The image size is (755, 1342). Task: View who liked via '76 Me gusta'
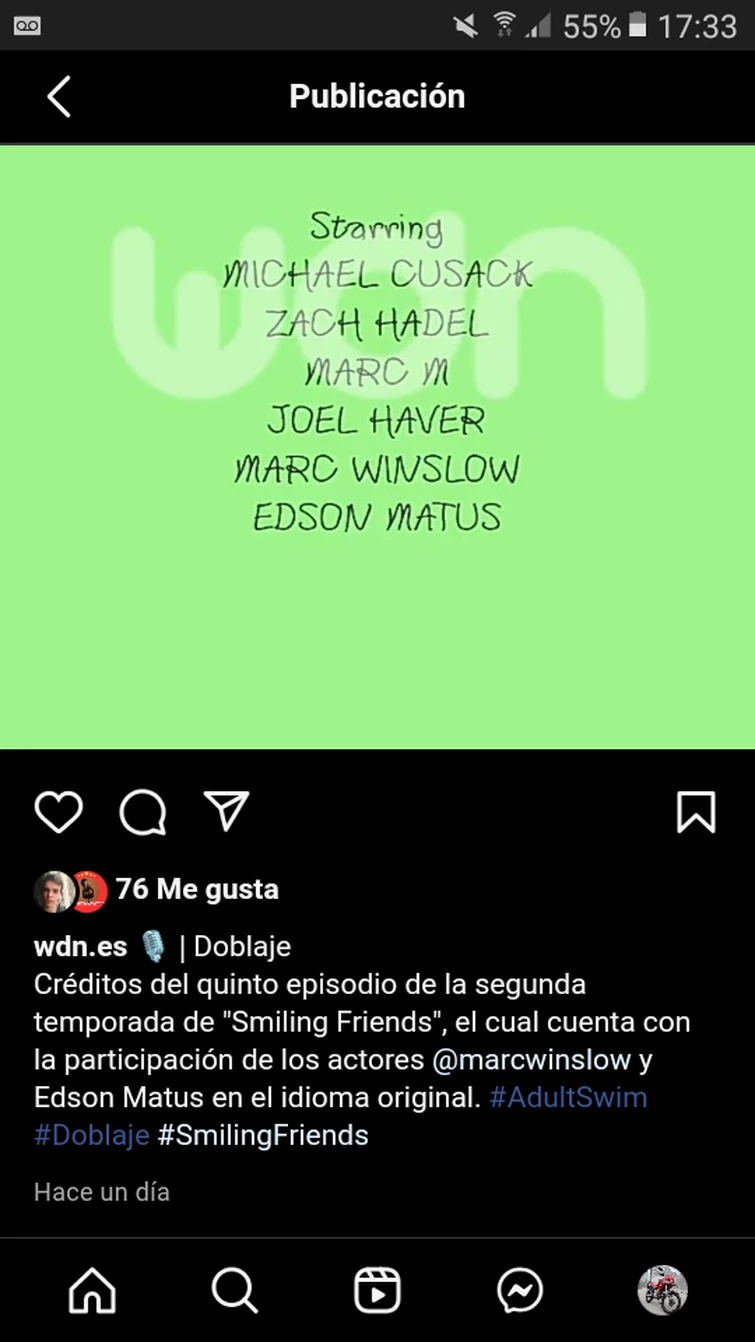[x=196, y=889]
